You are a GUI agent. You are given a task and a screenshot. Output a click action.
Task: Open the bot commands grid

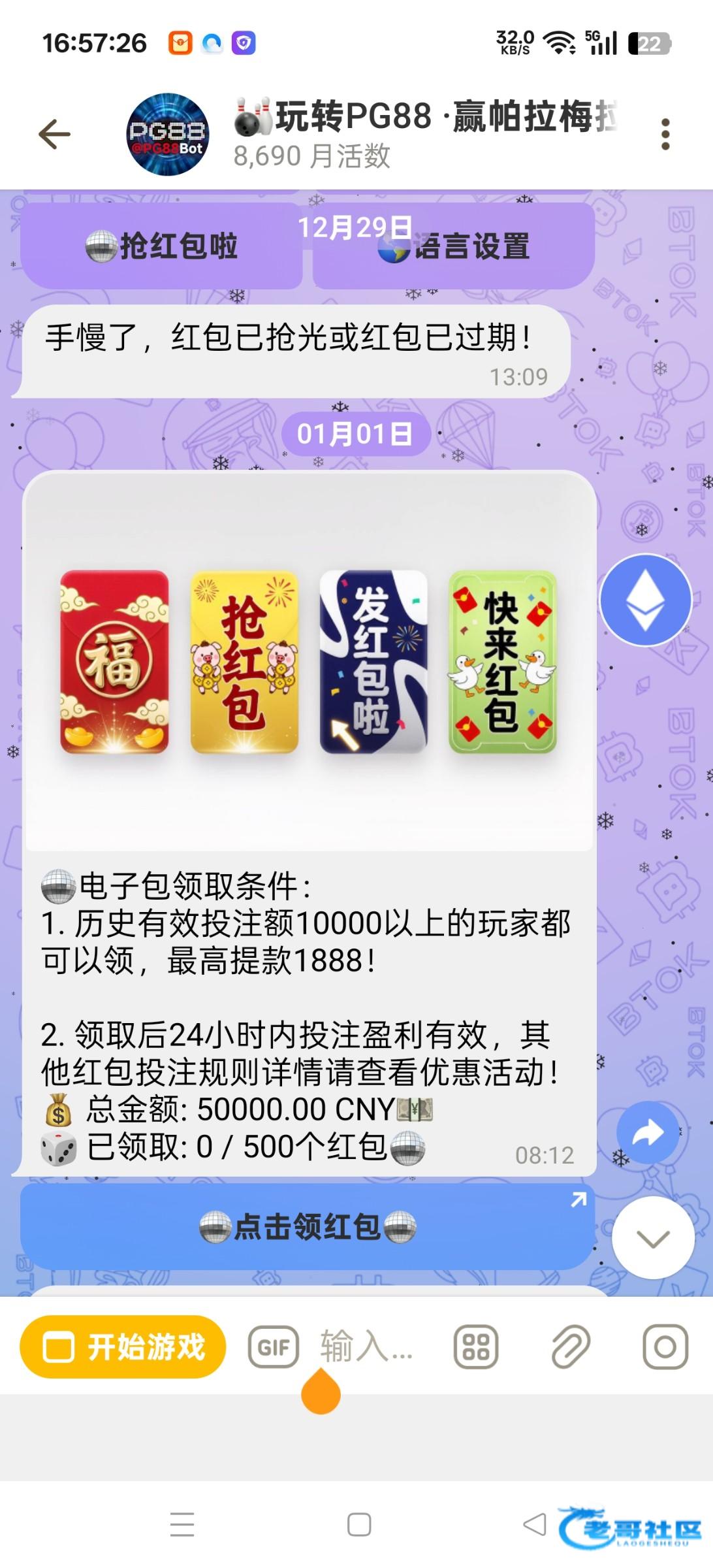476,1347
